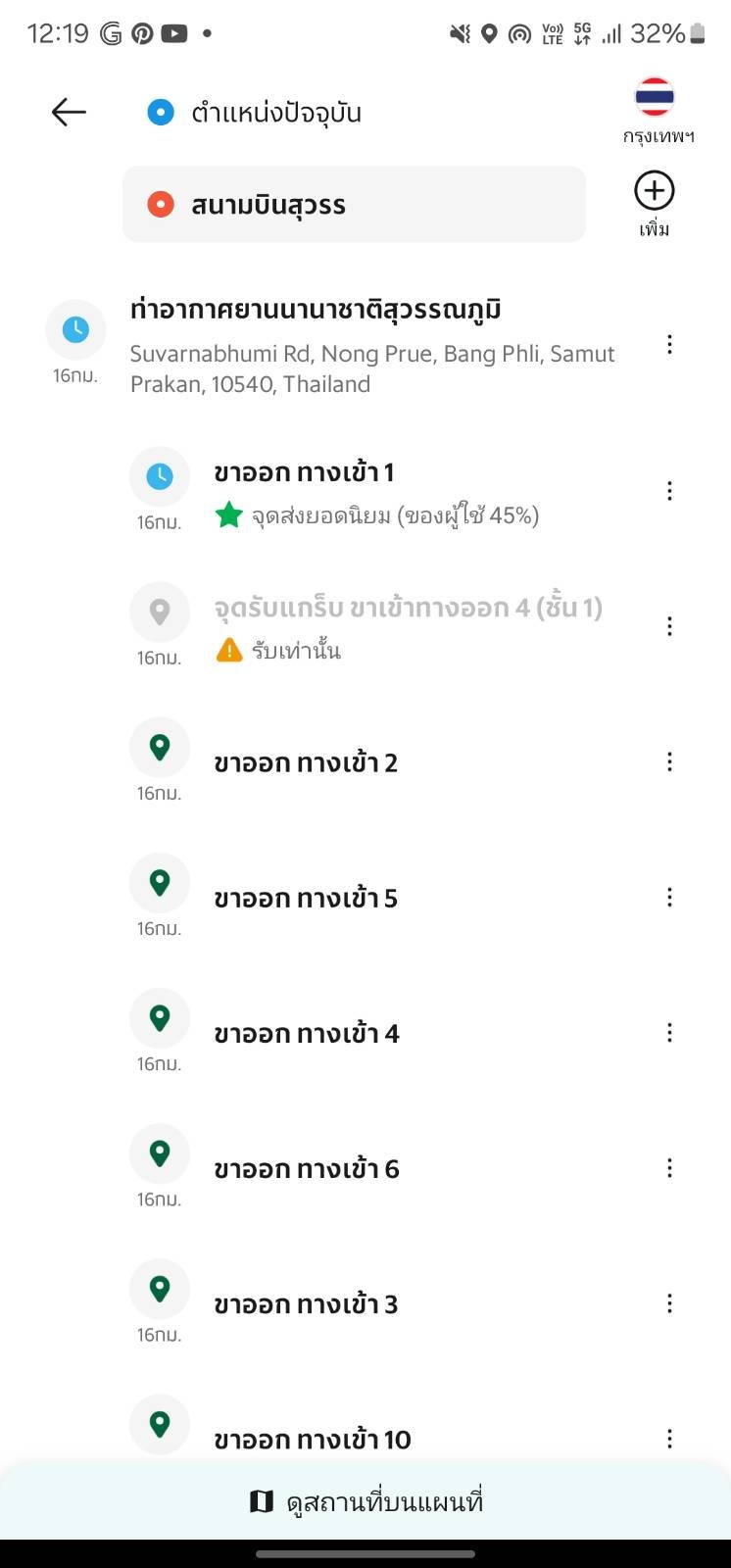Screen dimensions: 731x1568
Task: Open more options for ขาออก ทางเข้า 4
Action: [669, 1032]
